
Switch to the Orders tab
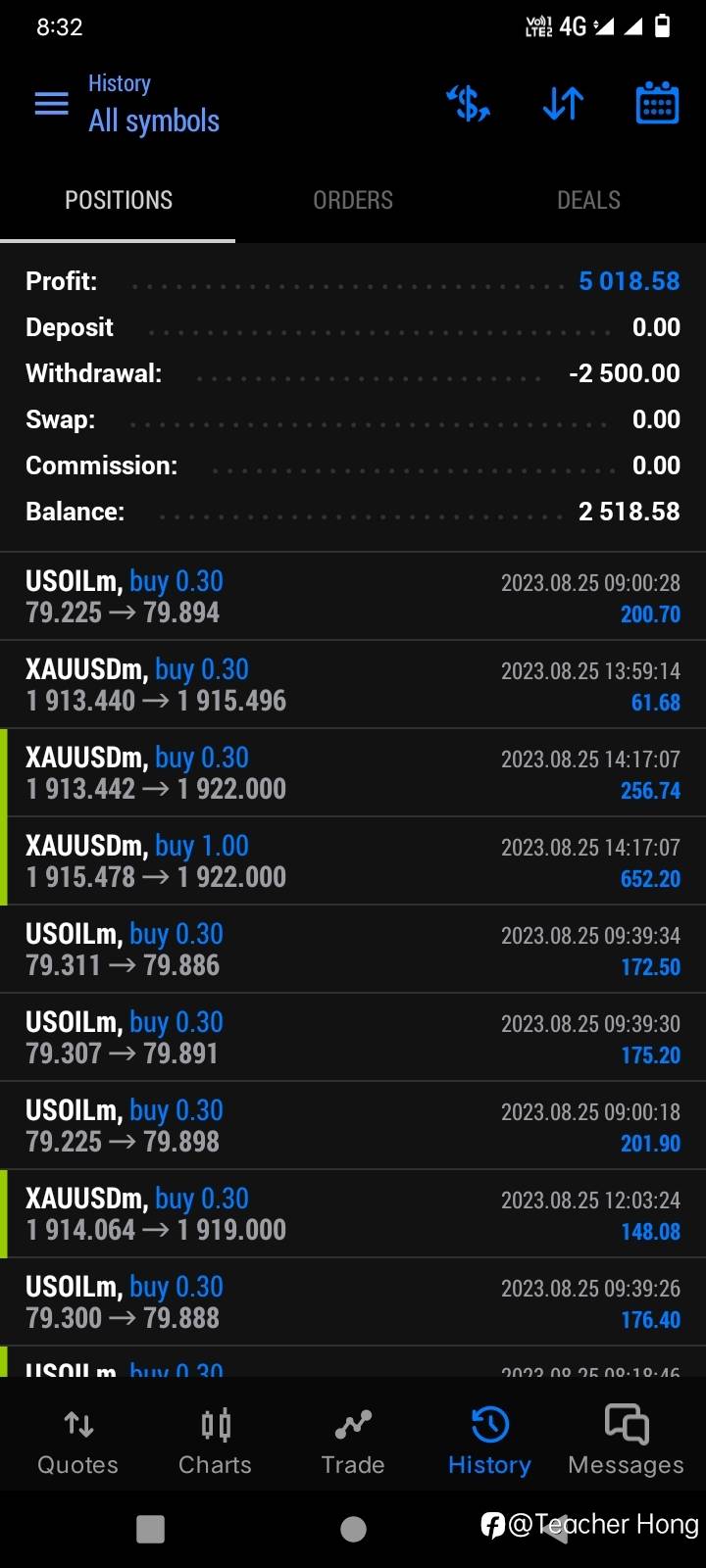click(353, 200)
